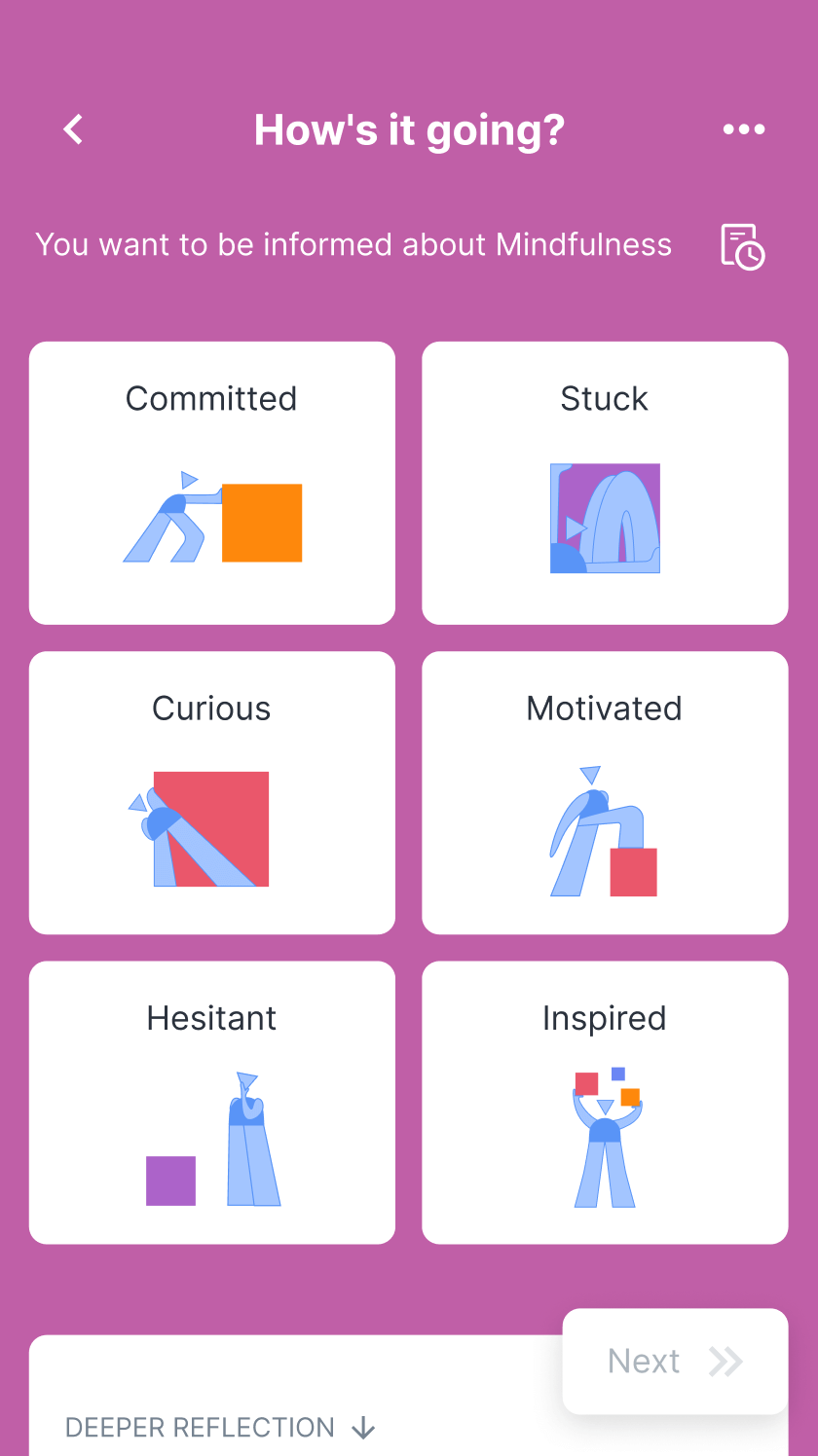Pick the Curious mood card
Screen dimensions: 818x1456
[x=212, y=792]
